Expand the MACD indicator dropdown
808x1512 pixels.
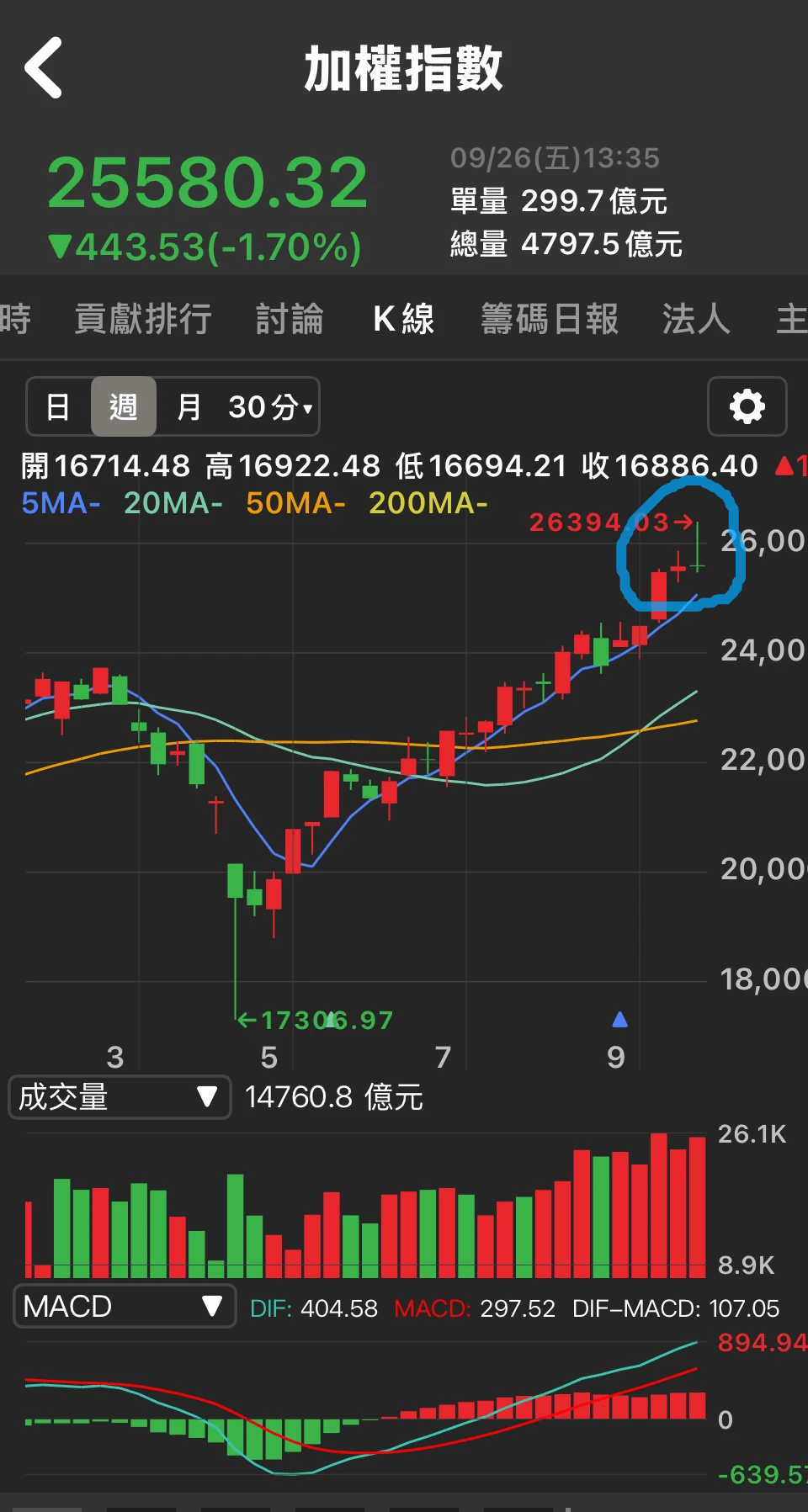pos(124,1306)
